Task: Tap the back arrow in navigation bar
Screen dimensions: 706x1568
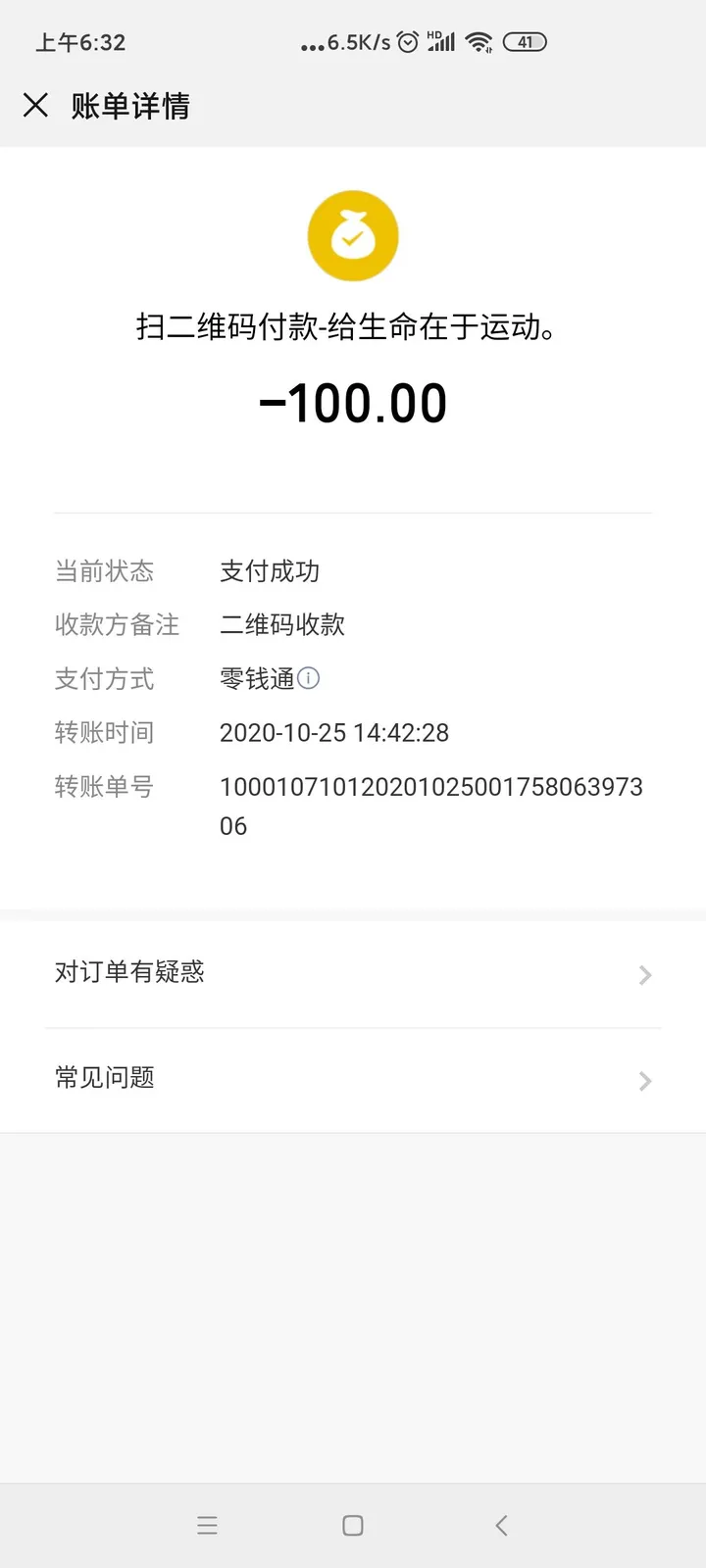Action: [500, 1525]
